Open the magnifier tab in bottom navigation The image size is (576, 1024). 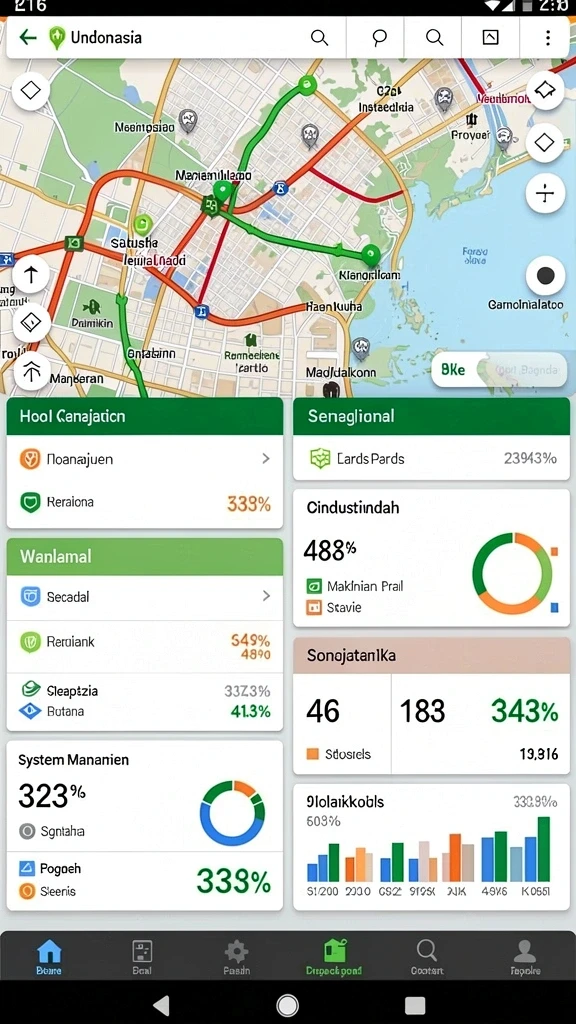tap(427, 957)
